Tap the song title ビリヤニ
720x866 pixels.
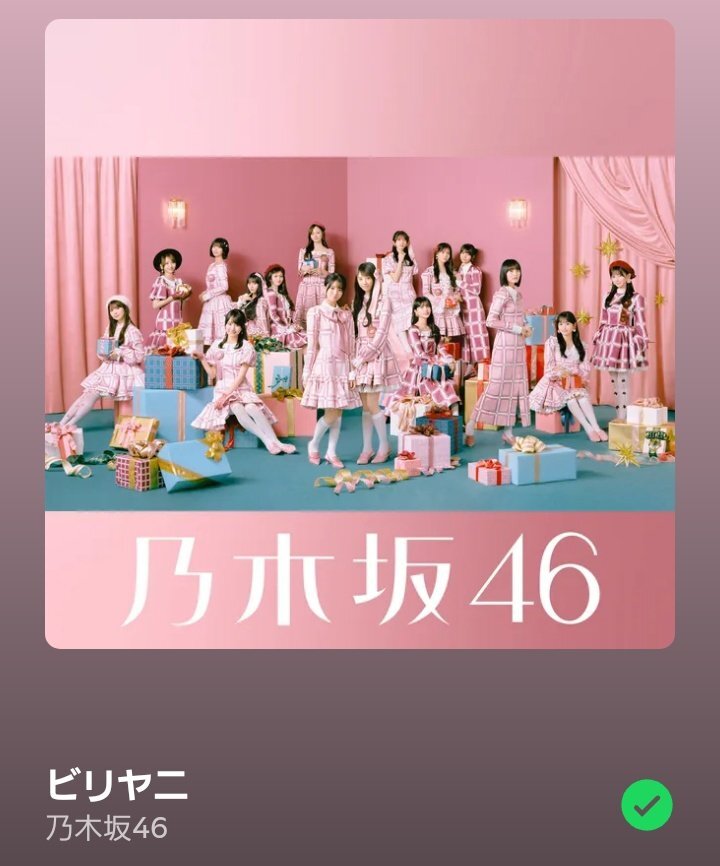(x=116, y=786)
